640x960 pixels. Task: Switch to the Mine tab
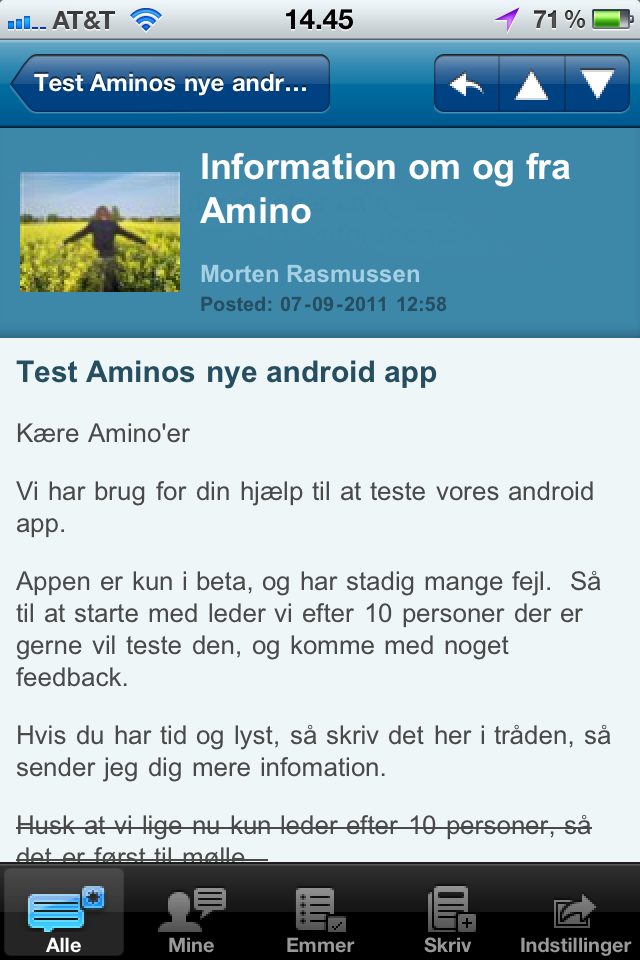192,915
